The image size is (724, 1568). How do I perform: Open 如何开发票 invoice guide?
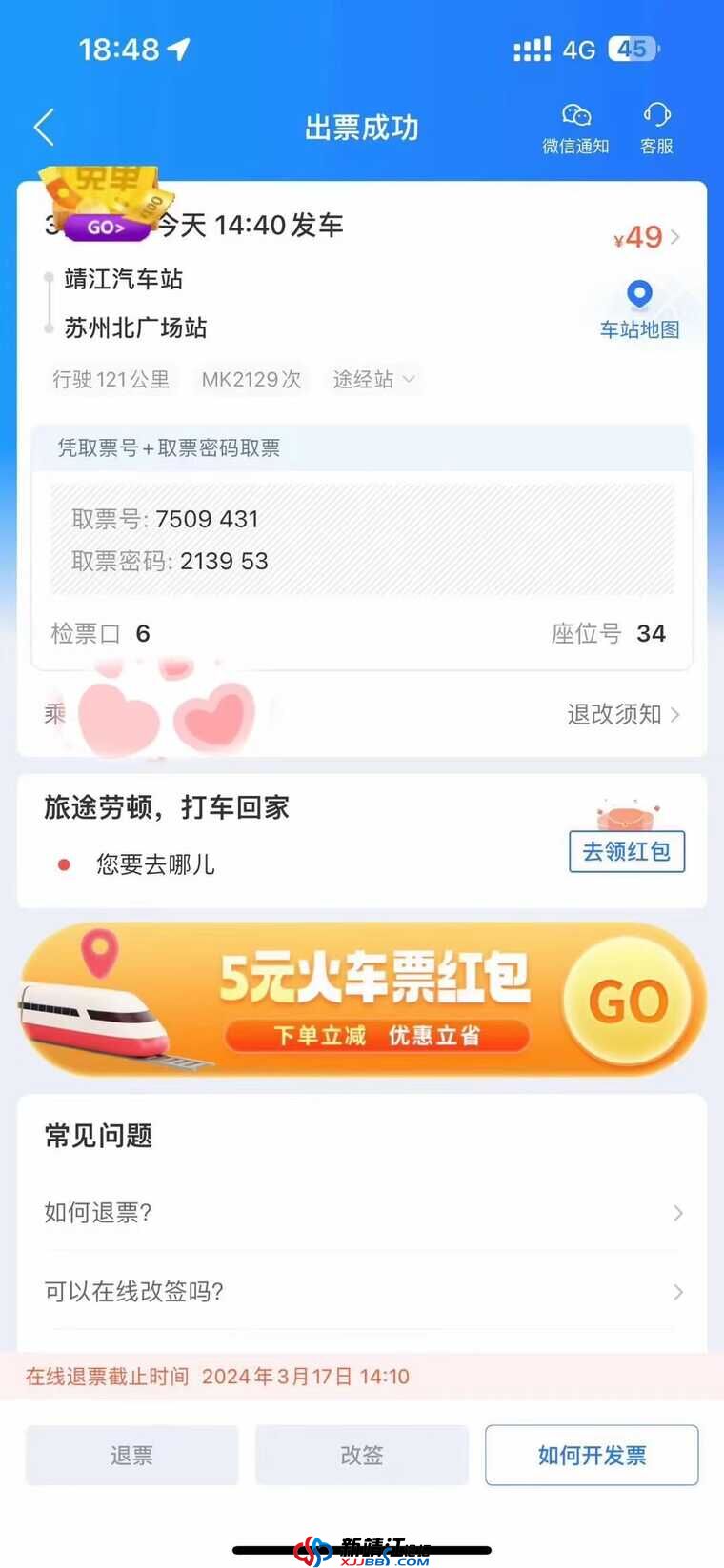592,1455
